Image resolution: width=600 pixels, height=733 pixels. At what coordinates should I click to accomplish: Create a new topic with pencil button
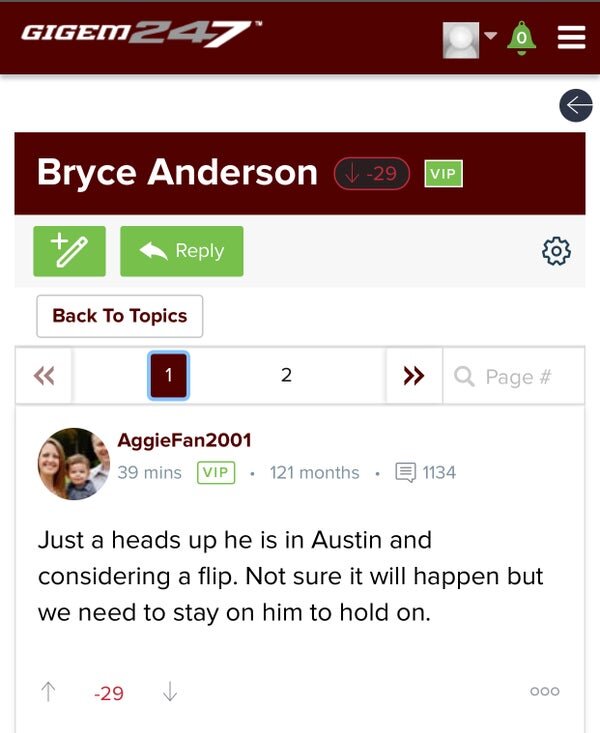pyautogui.click(x=69, y=250)
